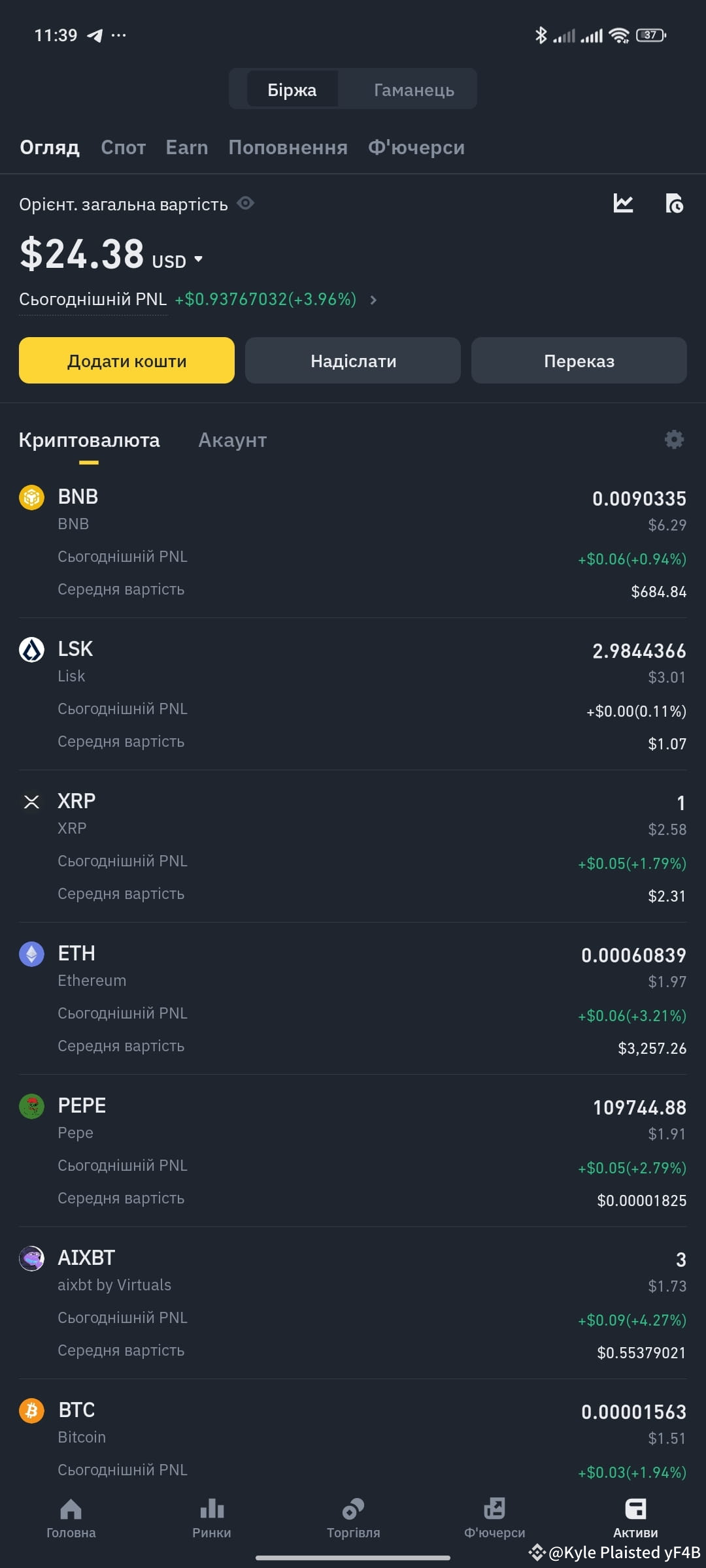The image size is (706, 1568).
Task: Select the Ethereum coin icon
Action: click(31, 954)
